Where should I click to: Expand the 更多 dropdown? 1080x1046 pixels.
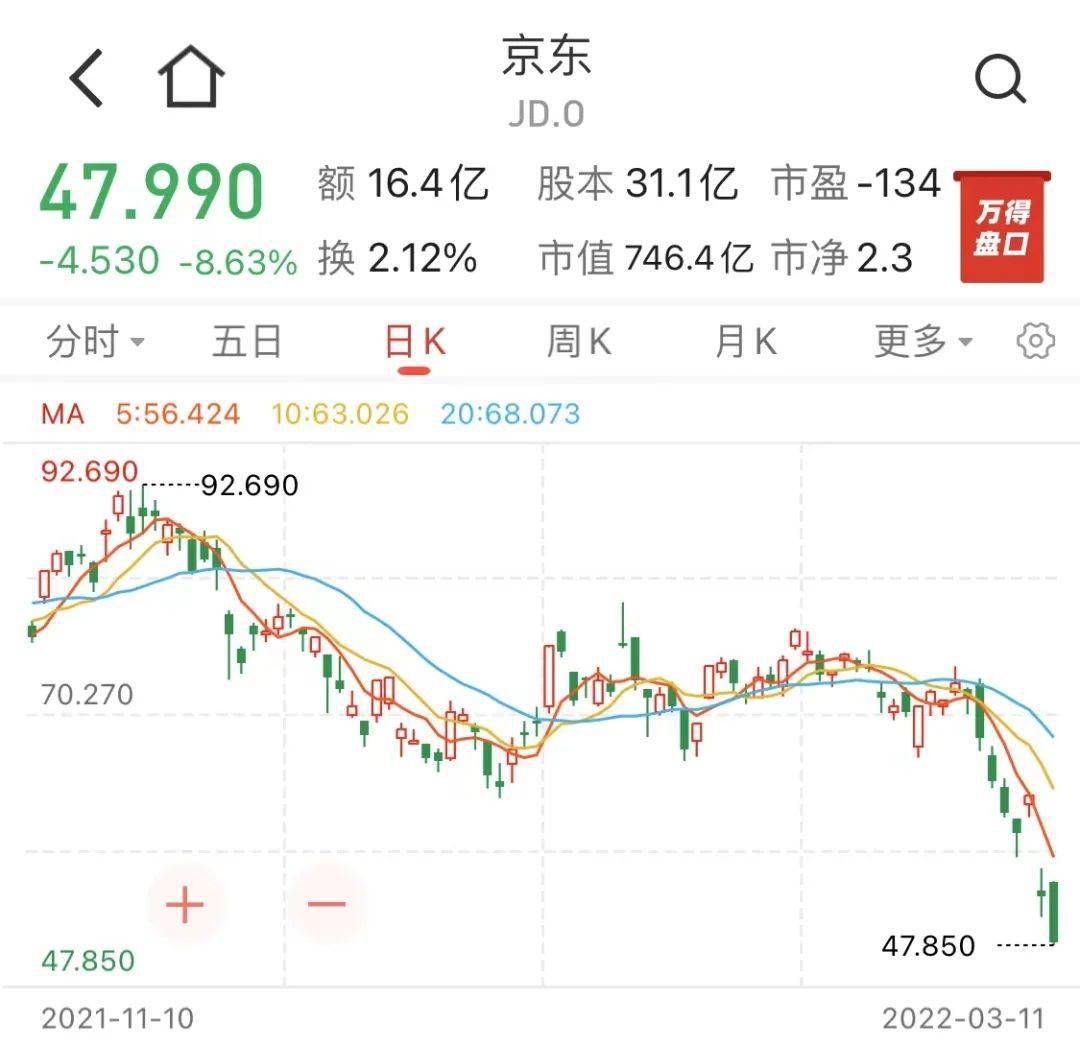click(922, 343)
